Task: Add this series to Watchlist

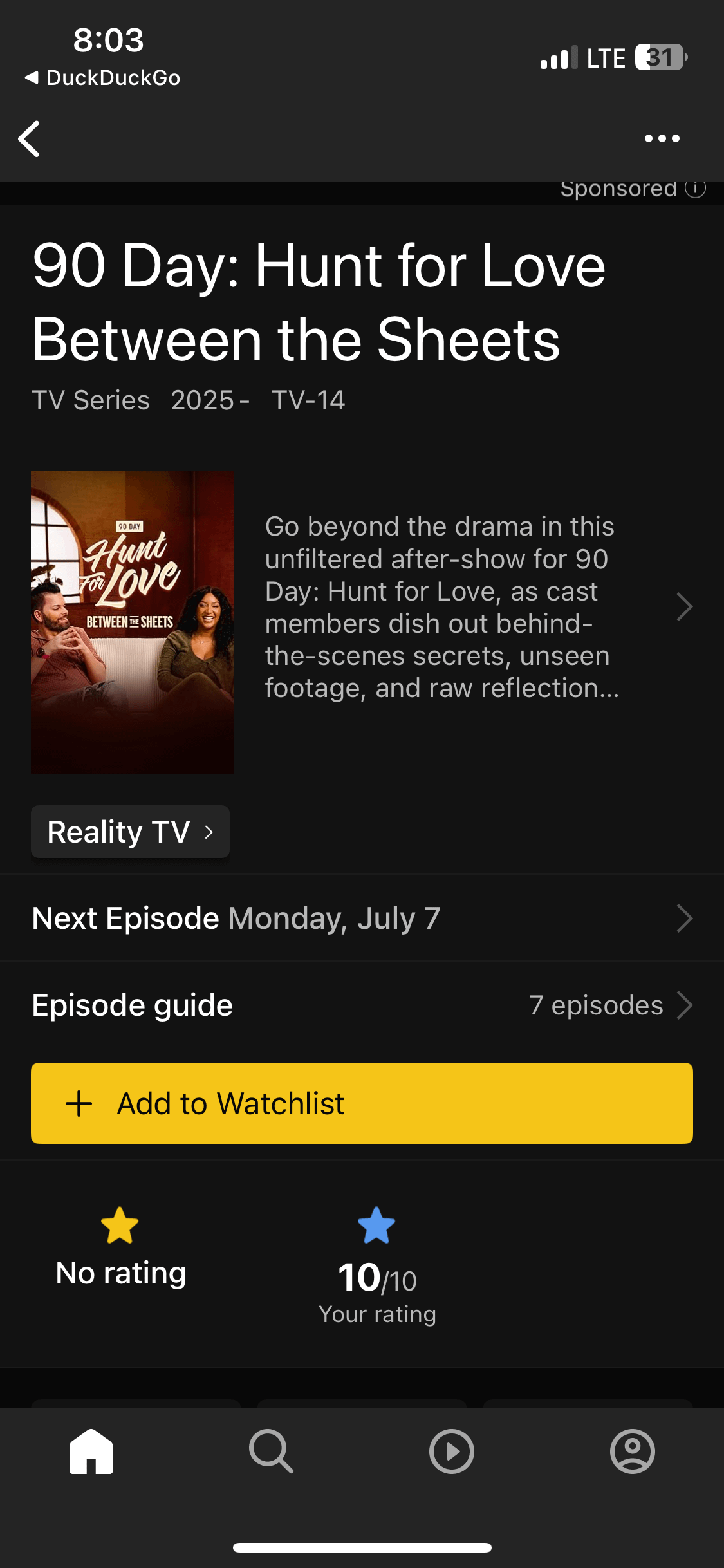Action: (x=362, y=1103)
